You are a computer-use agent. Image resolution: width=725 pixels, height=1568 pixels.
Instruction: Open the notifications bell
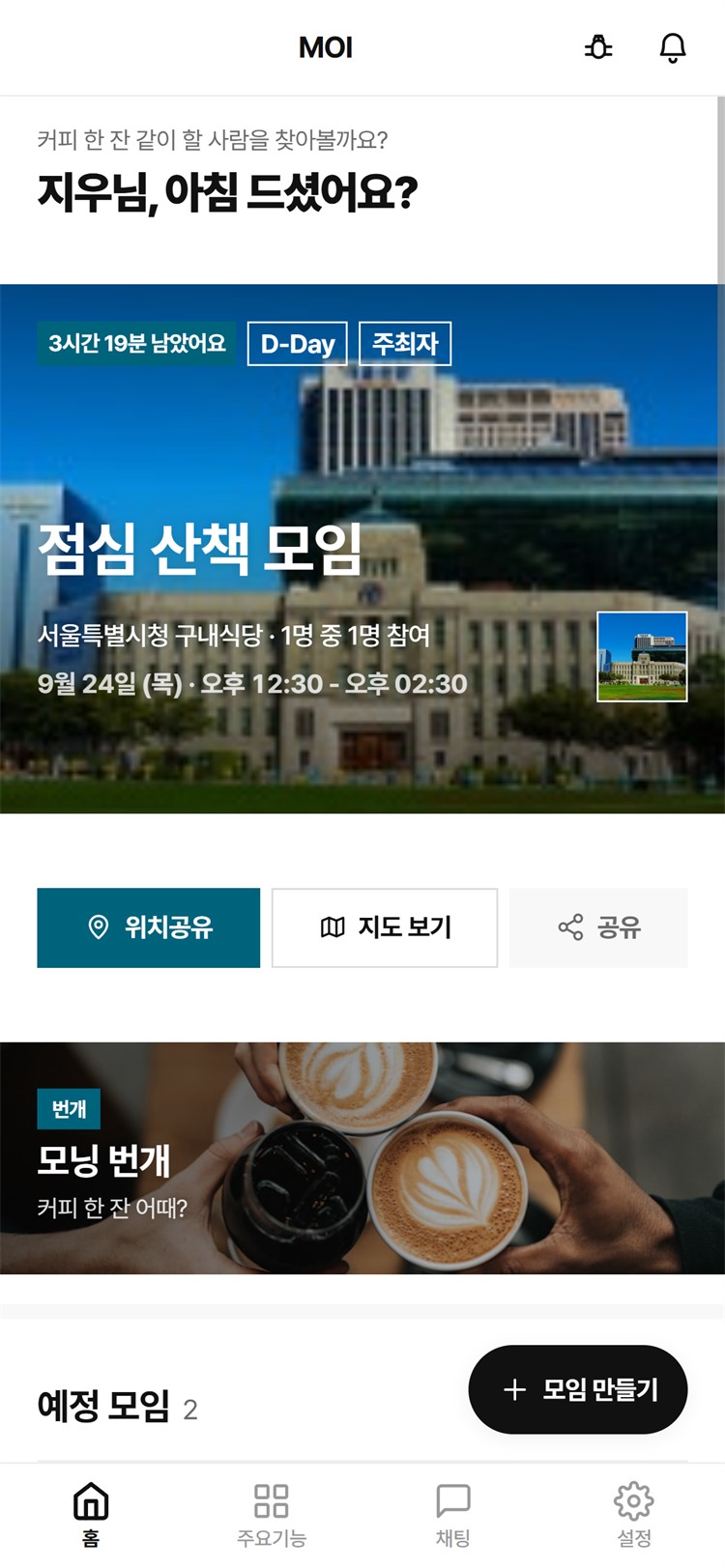[673, 47]
